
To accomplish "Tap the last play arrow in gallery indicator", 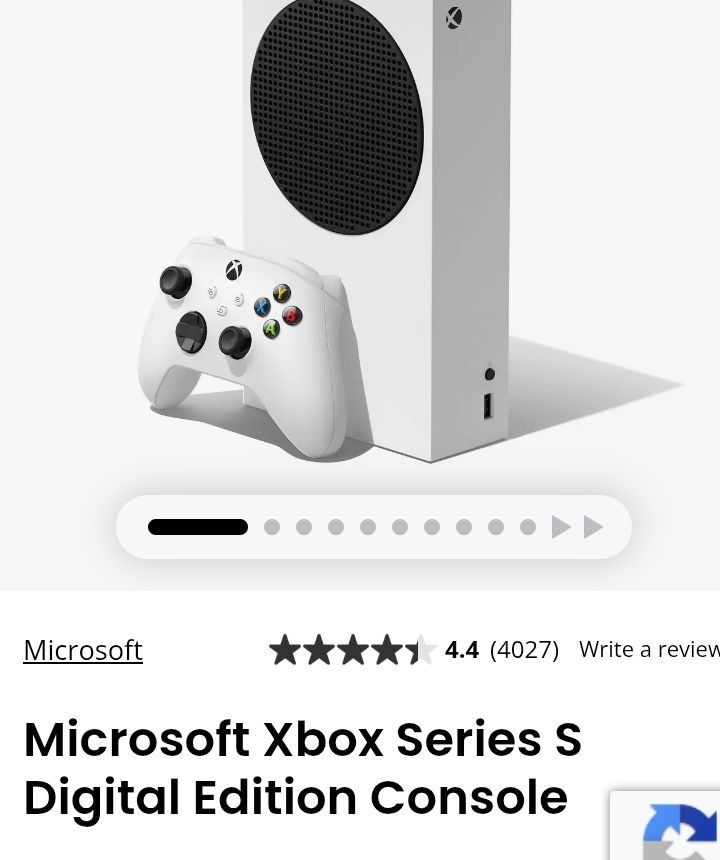I will [x=593, y=527].
